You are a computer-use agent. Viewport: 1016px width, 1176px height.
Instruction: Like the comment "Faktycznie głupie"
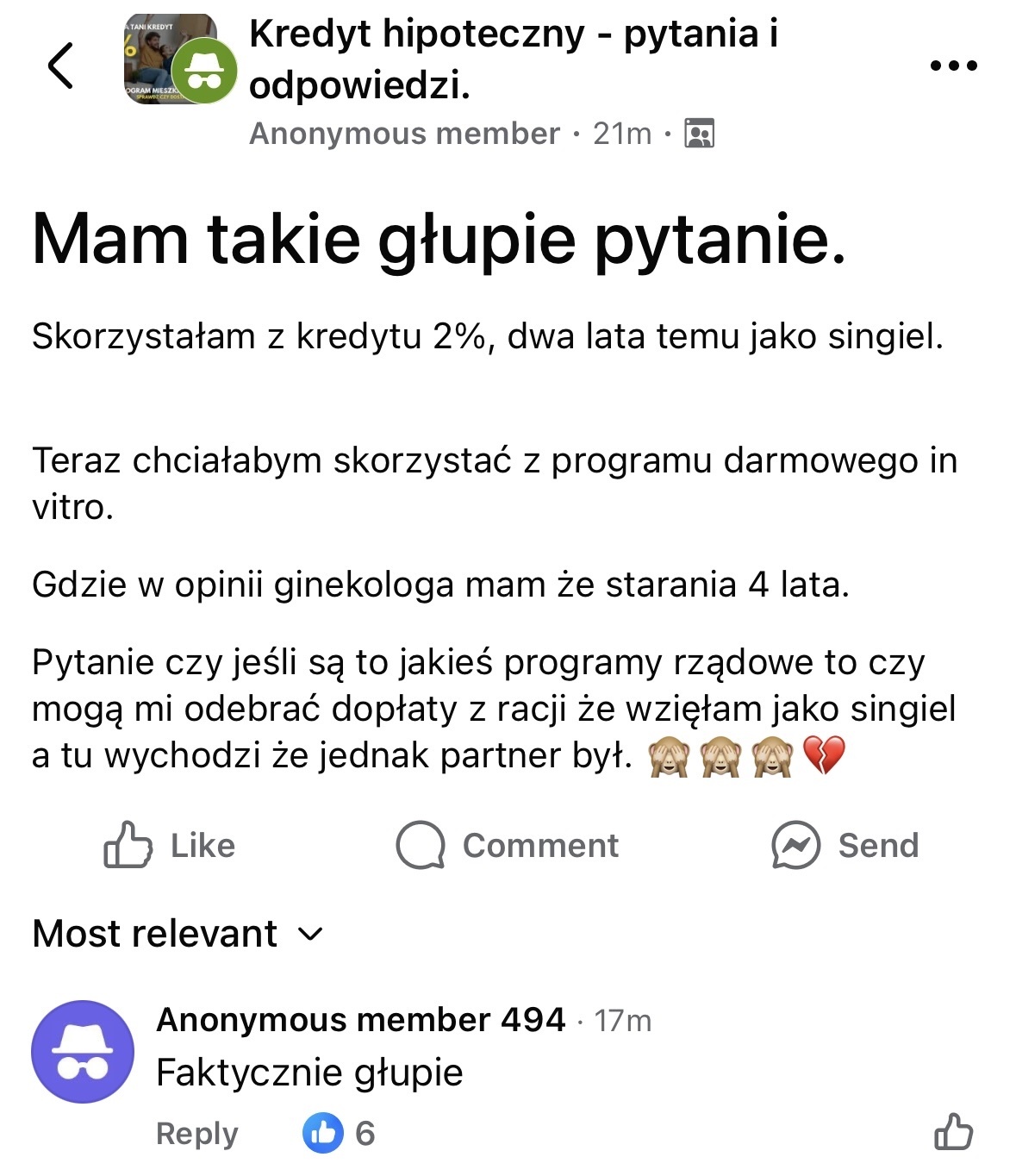tap(953, 1132)
